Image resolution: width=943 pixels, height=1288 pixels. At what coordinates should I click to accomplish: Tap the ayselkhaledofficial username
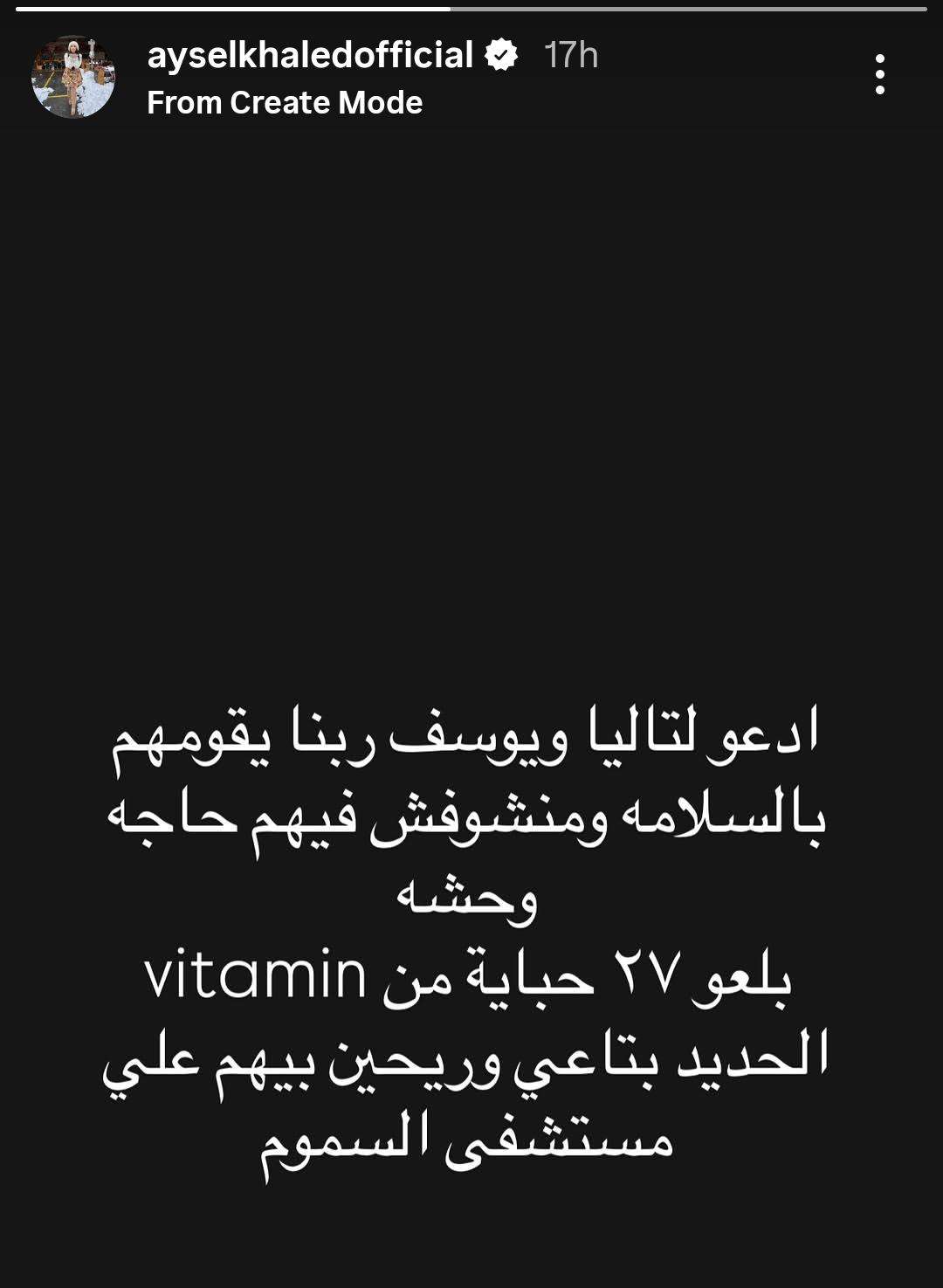pos(310,55)
